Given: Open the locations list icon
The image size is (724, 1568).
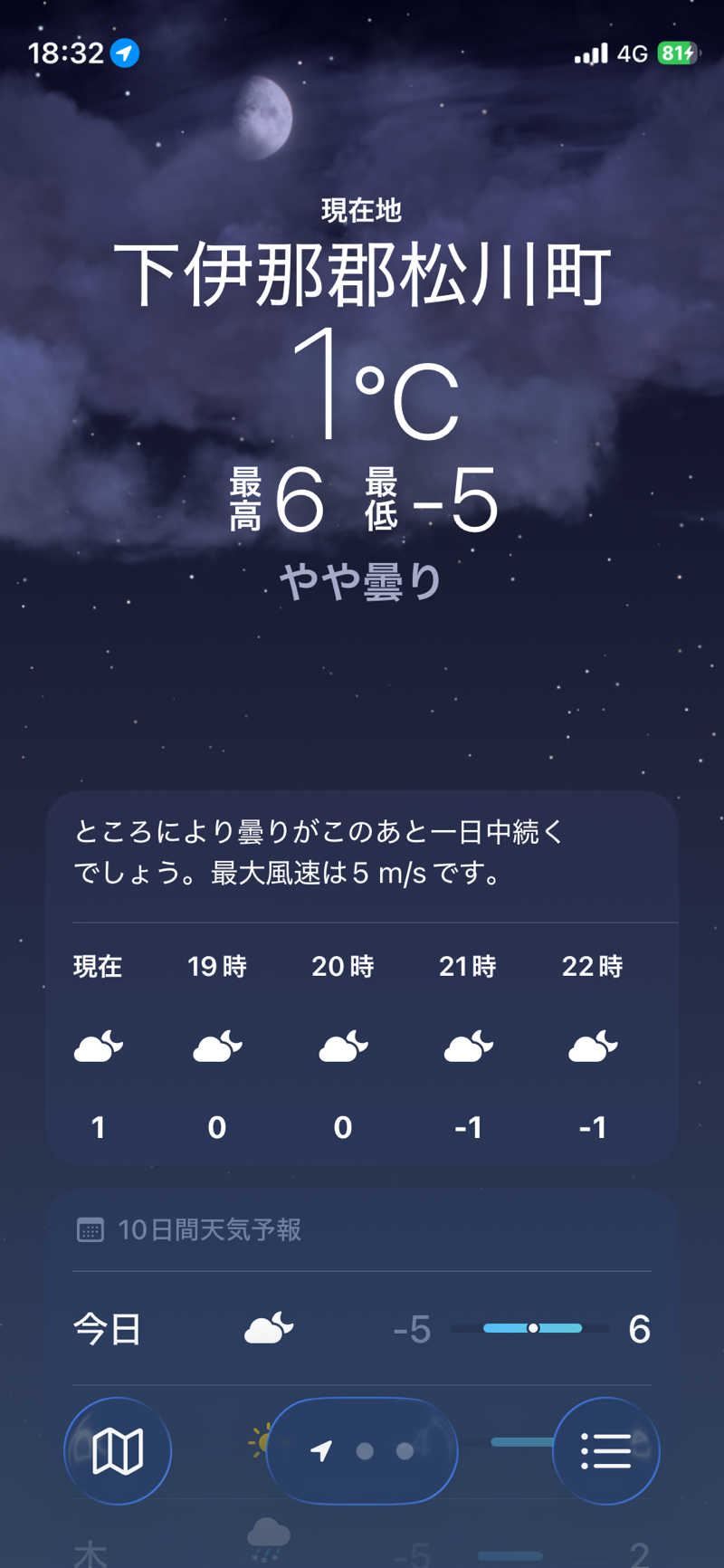Looking at the screenshot, I should point(605,1450).
